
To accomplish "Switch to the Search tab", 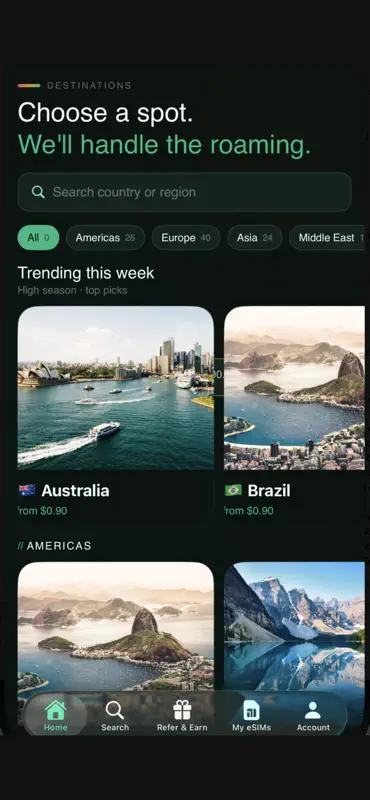I will (x=115, y=716).
